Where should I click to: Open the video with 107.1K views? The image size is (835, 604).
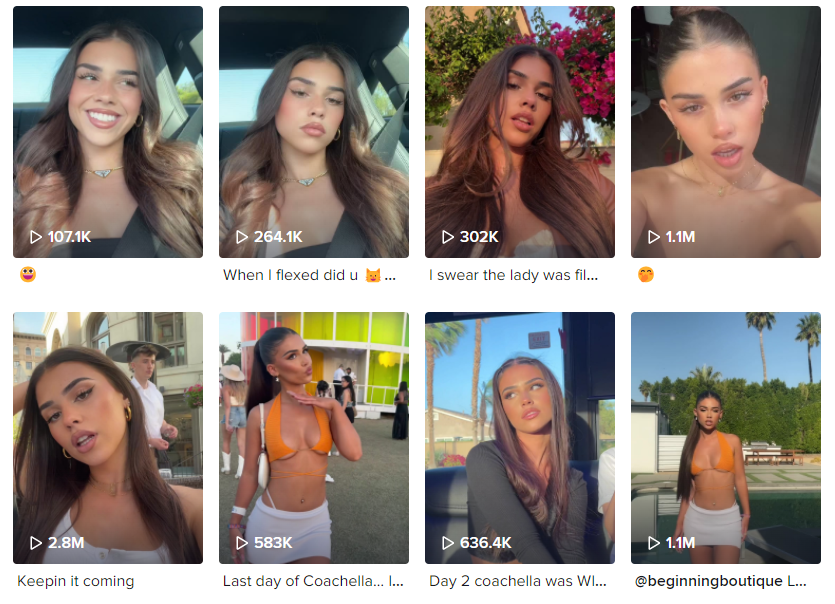tap(108, 132)
